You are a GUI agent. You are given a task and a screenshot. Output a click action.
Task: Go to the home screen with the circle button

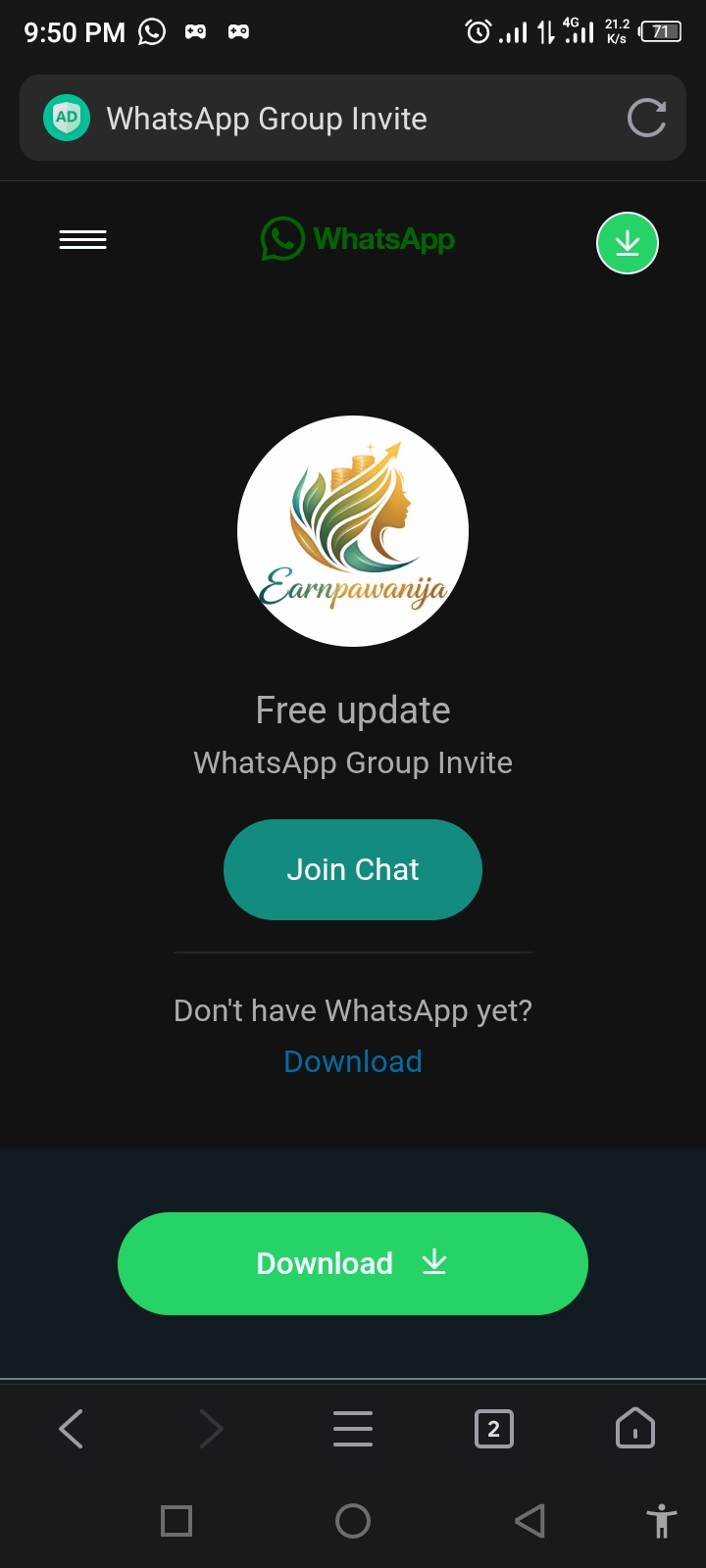[x=352, y=1521]
